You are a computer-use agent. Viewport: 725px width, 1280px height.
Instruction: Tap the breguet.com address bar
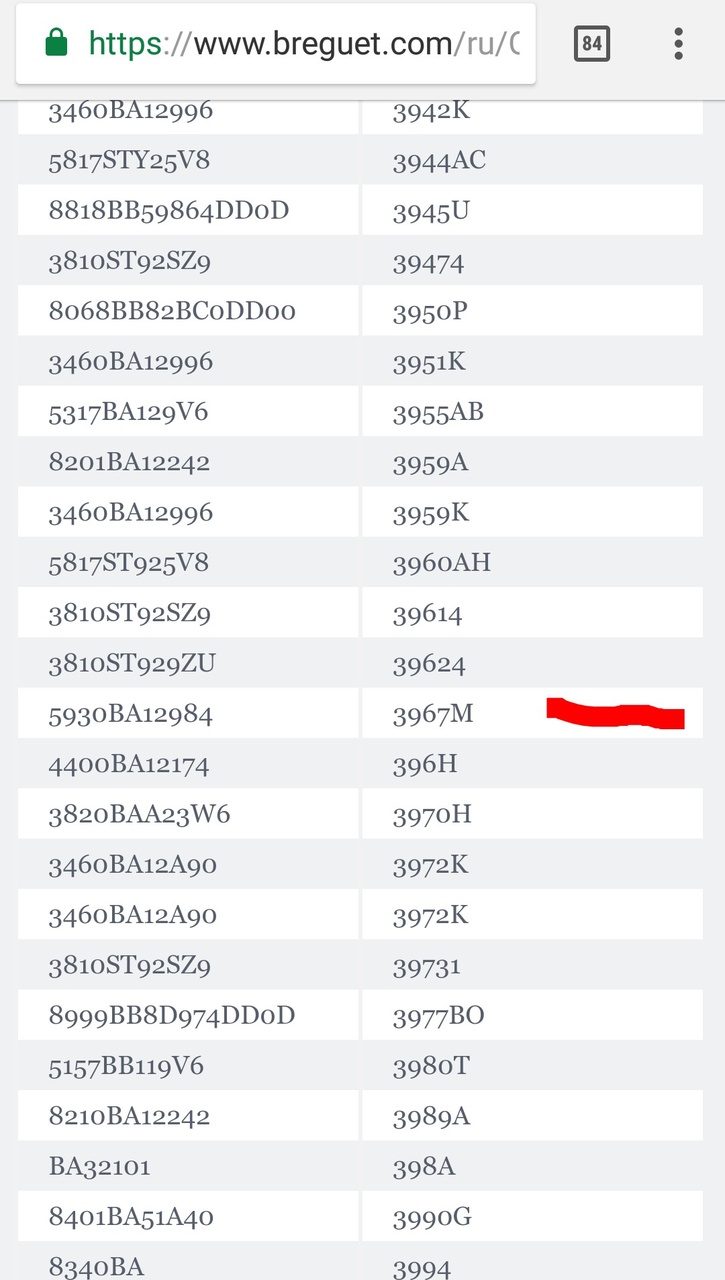coord(276,43)
